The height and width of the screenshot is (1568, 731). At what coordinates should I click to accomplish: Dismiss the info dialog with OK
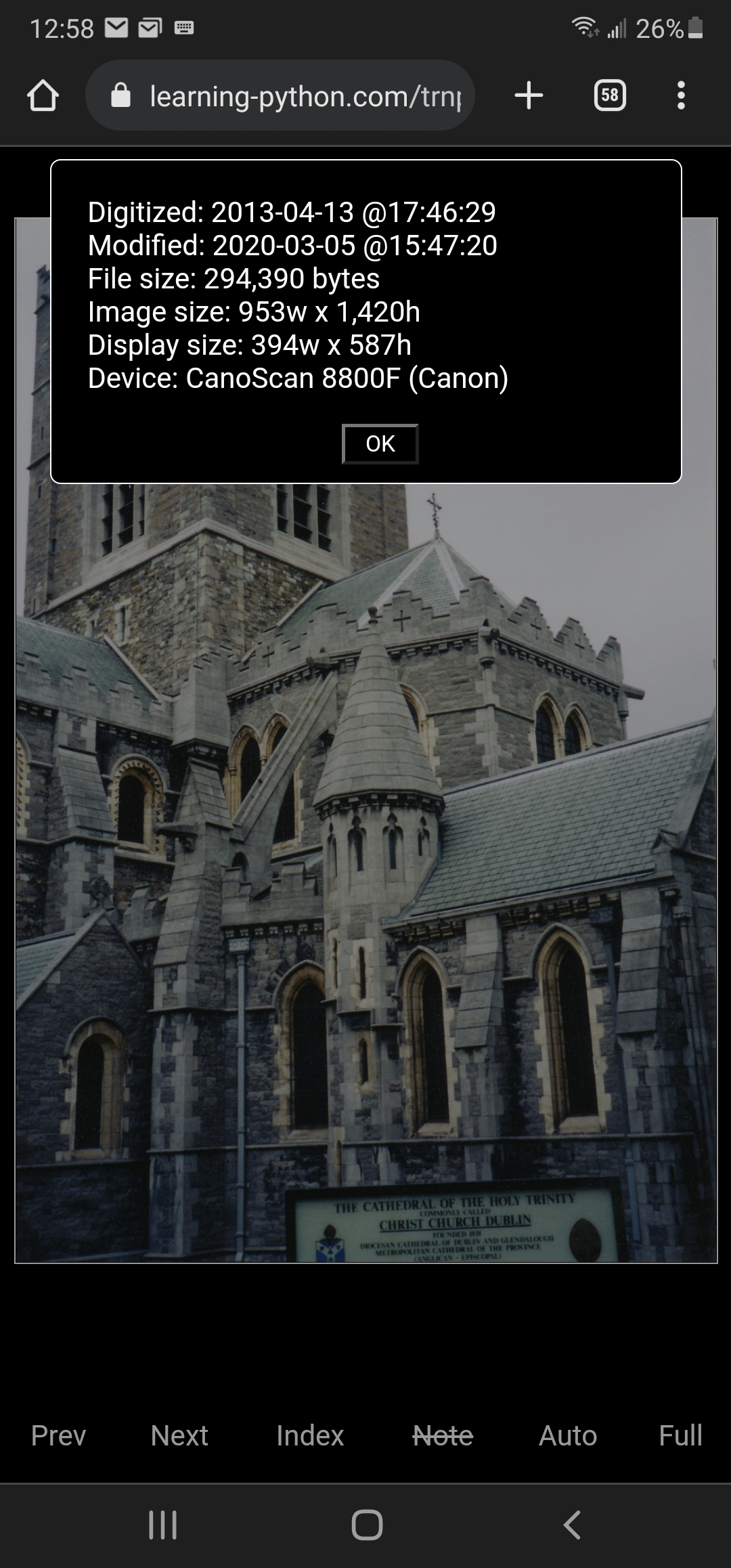[380, 444]
